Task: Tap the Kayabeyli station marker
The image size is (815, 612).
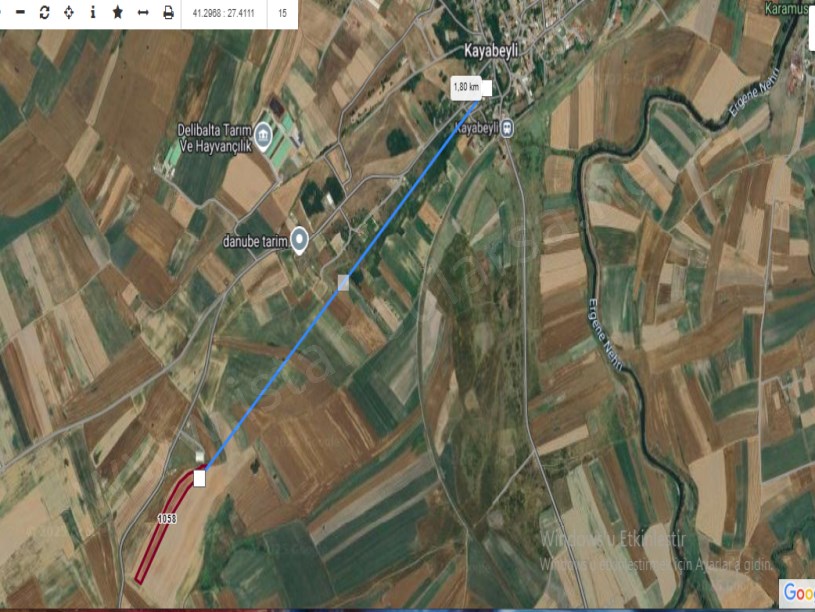Action: point(508,128)
